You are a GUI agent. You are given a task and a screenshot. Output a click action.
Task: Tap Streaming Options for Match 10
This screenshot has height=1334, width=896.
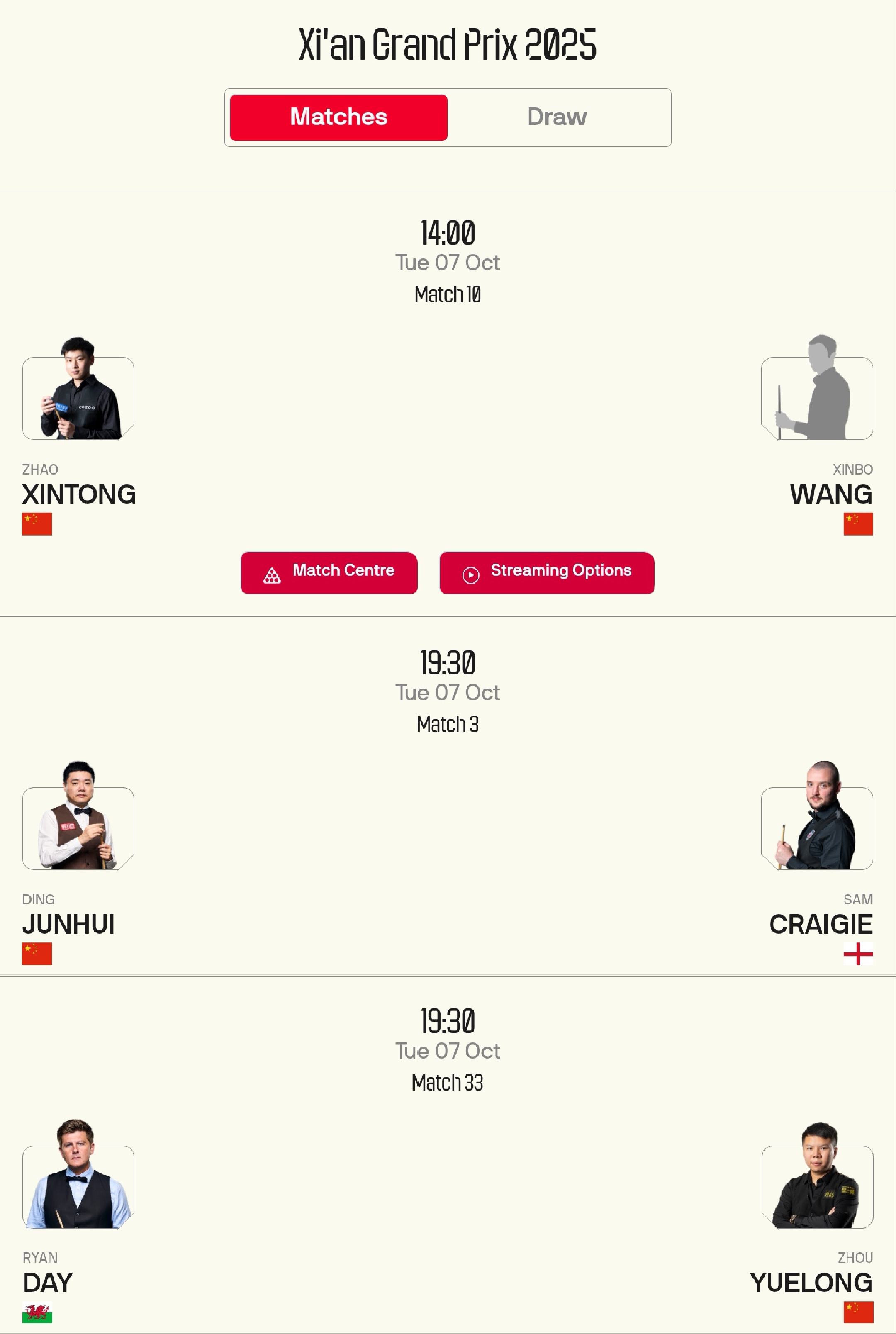[547, 572]
